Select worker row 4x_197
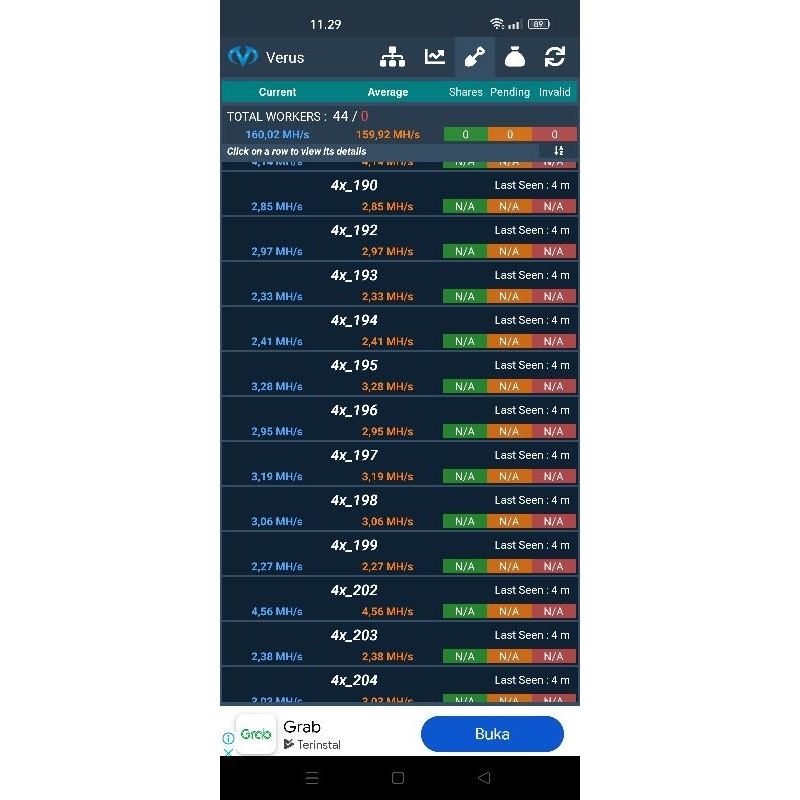This screenshot has width=800, height=800. click(x=354, y=456)
